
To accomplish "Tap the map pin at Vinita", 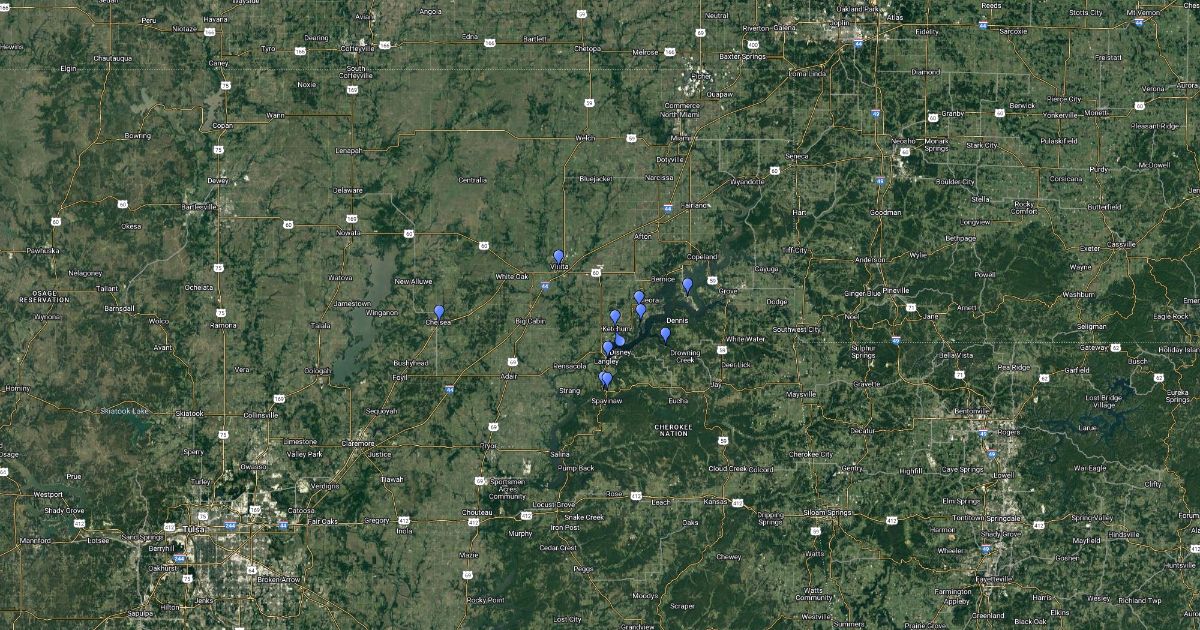I will (x=558, y=256).
